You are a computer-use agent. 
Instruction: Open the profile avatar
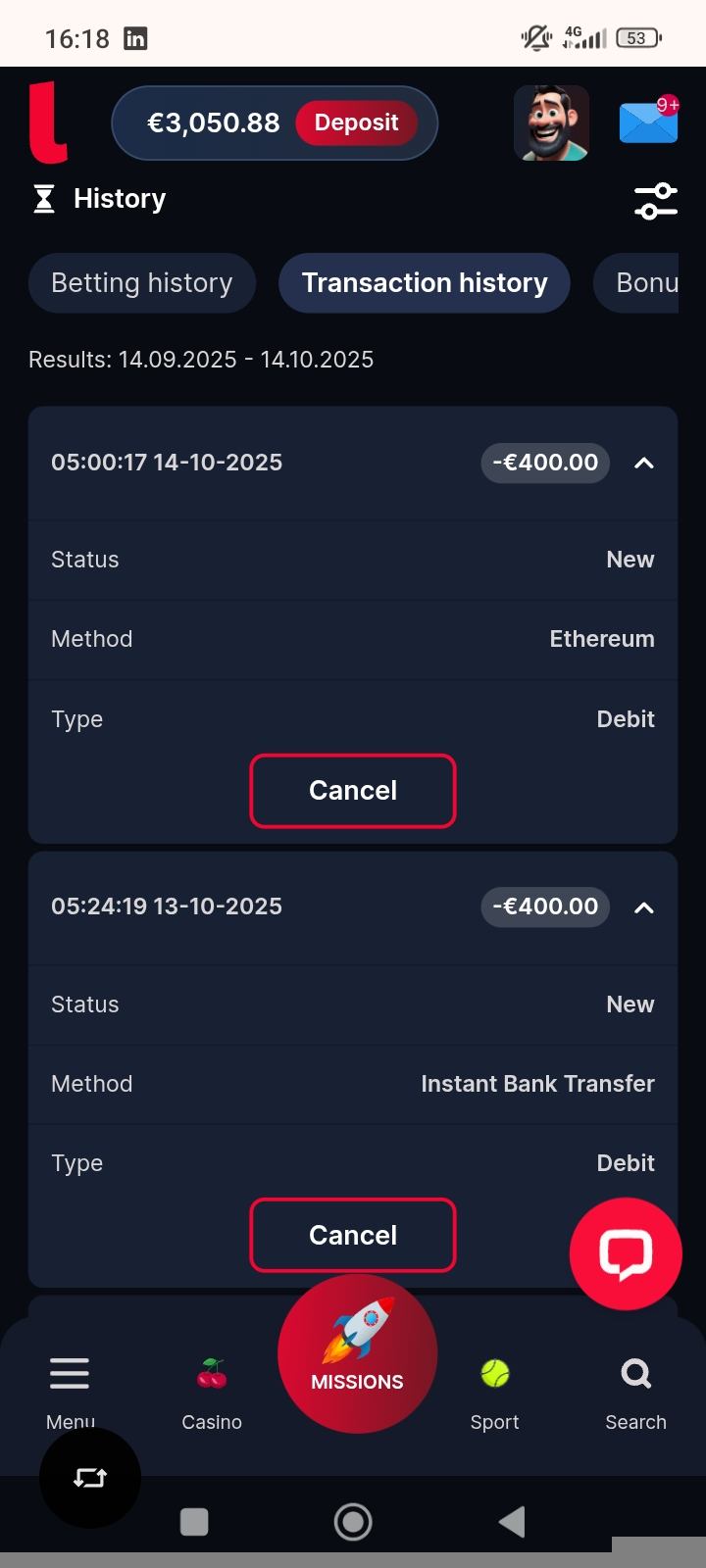(551, 122)
